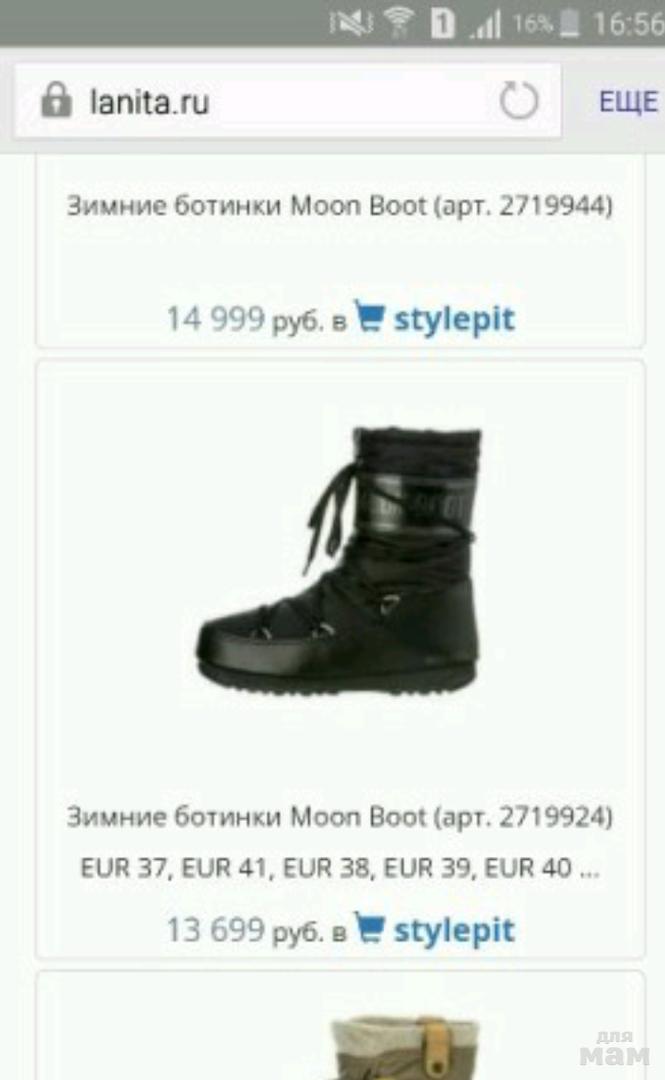Screen dimensions: 665x1080
Task: Open stylepit offer for 13 699 руб.
Action: (x=435, y=931)
